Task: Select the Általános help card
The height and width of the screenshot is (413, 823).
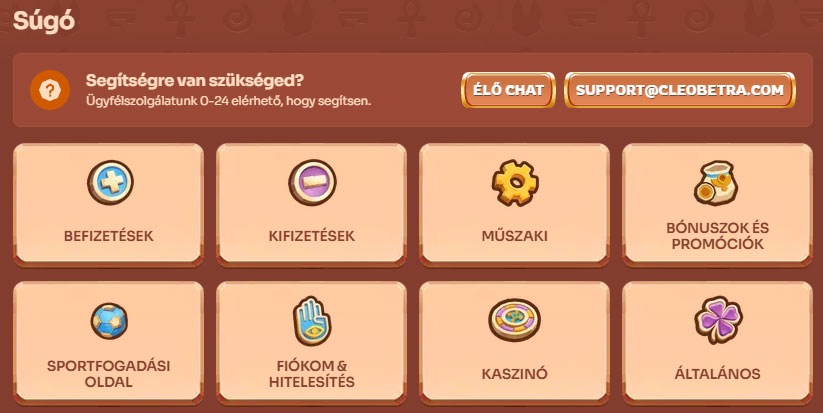Action: [x=716, y=342]
